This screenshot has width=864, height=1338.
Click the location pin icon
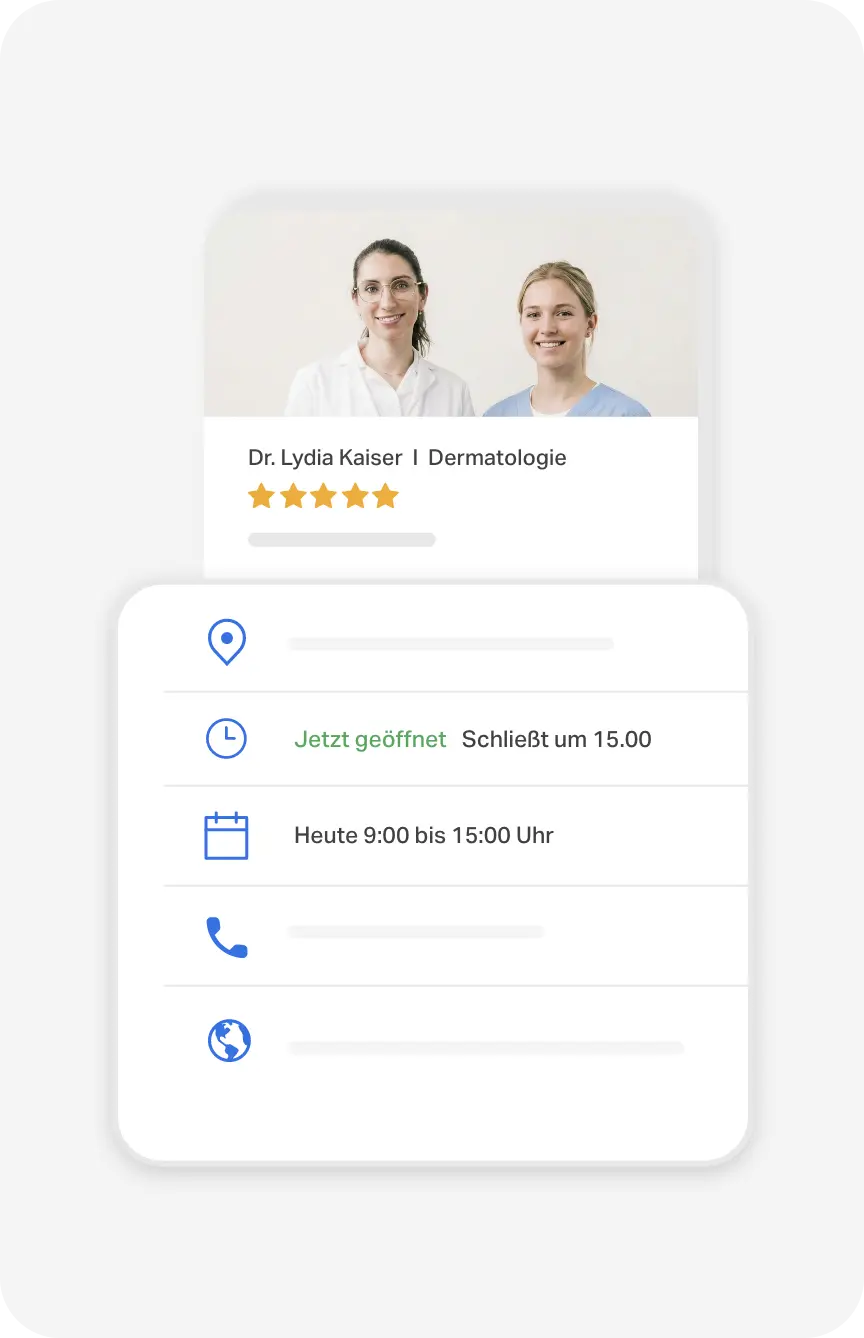(227, 642)
